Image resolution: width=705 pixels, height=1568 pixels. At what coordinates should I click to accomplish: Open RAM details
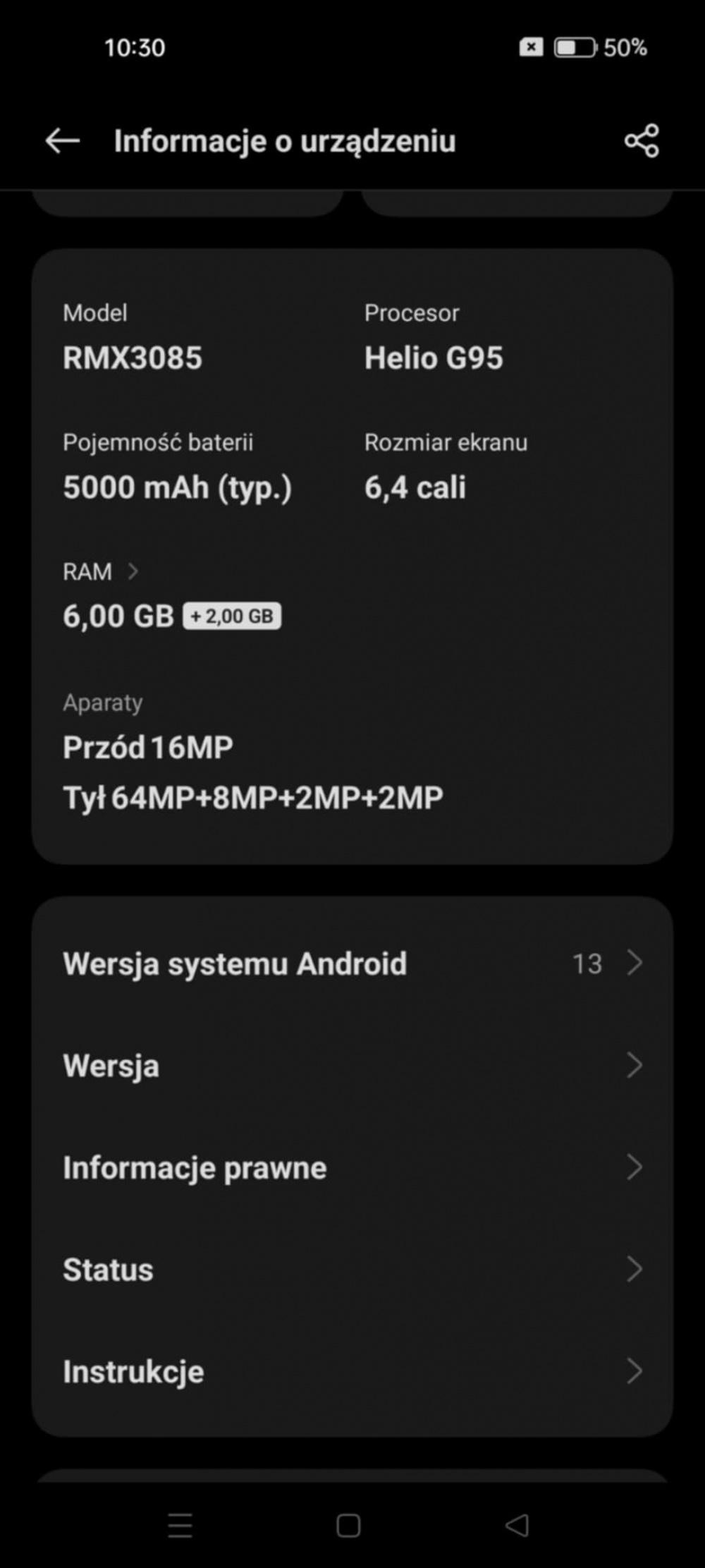pyautogui.click(x=101, y=571)
